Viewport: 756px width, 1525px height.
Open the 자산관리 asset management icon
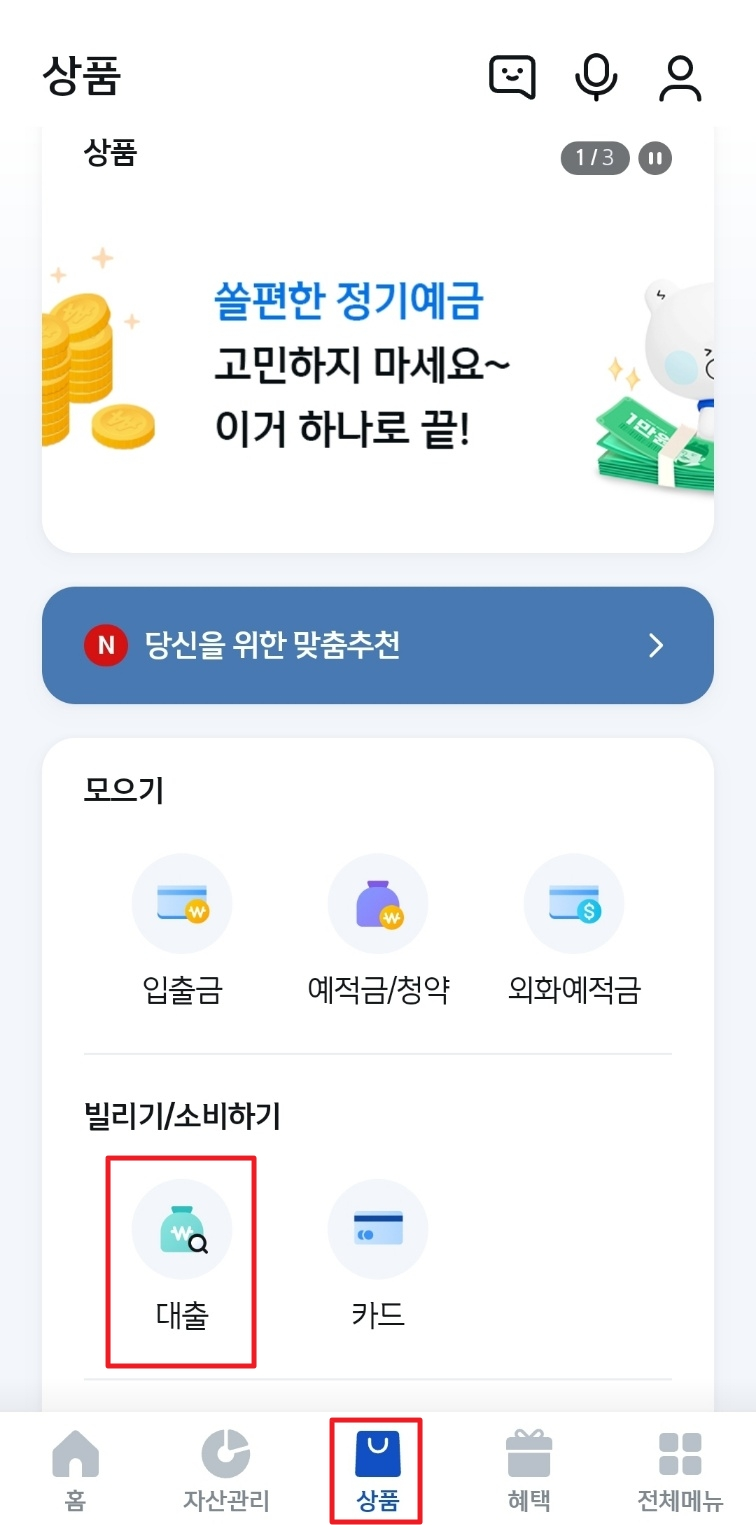[x=226, y=1463]
